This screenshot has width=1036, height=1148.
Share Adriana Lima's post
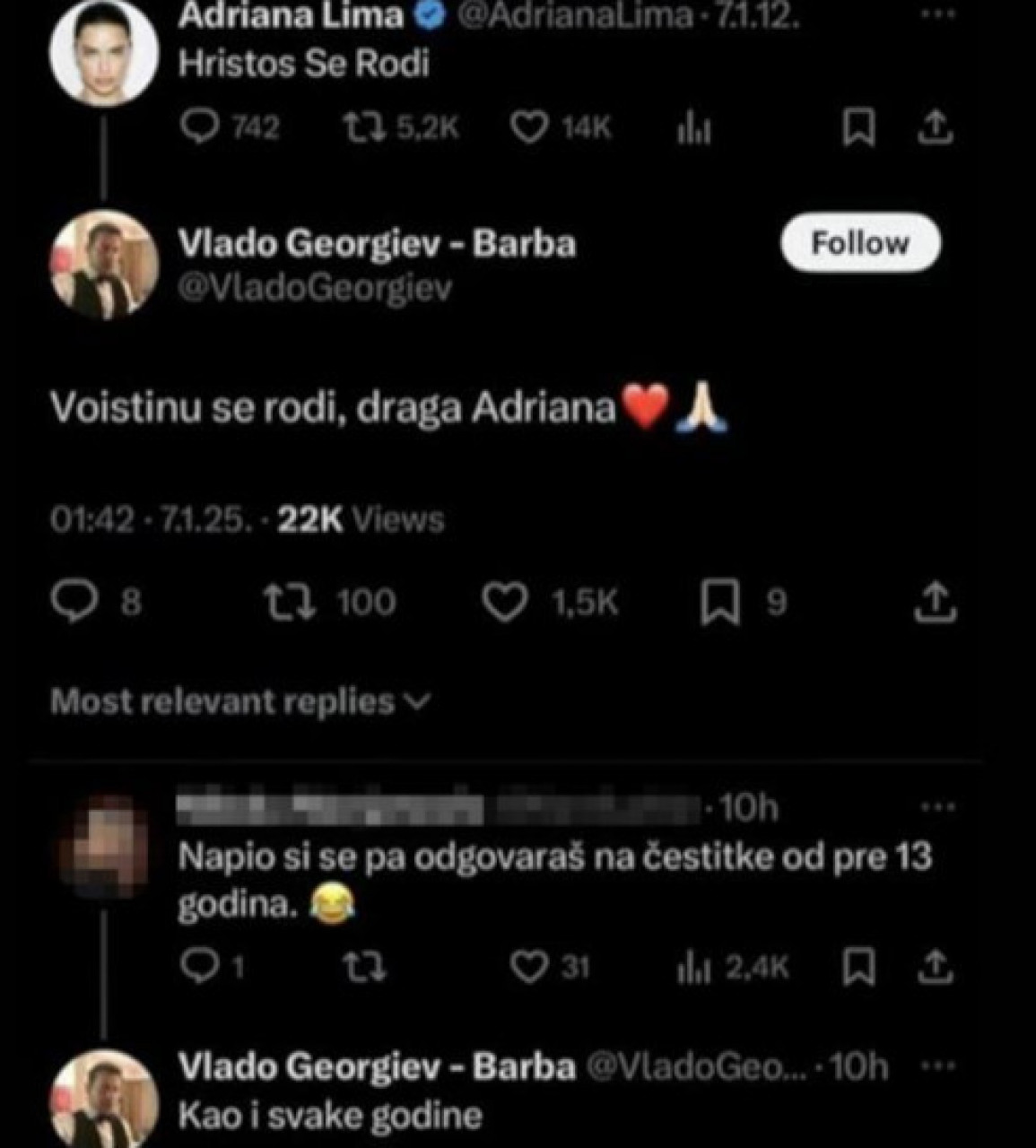tap(935, 128)
